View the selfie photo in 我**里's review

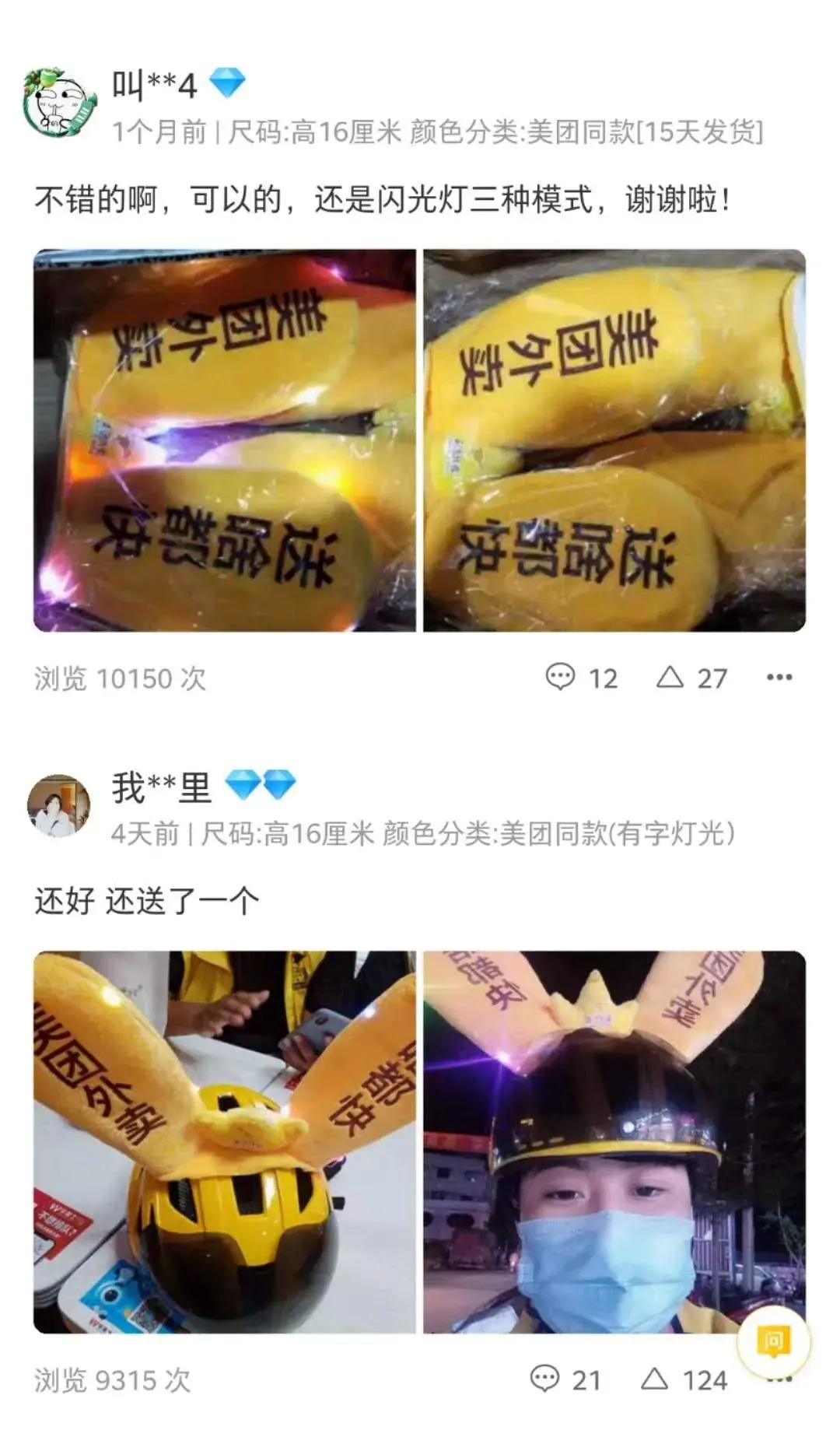[614, 1142]
